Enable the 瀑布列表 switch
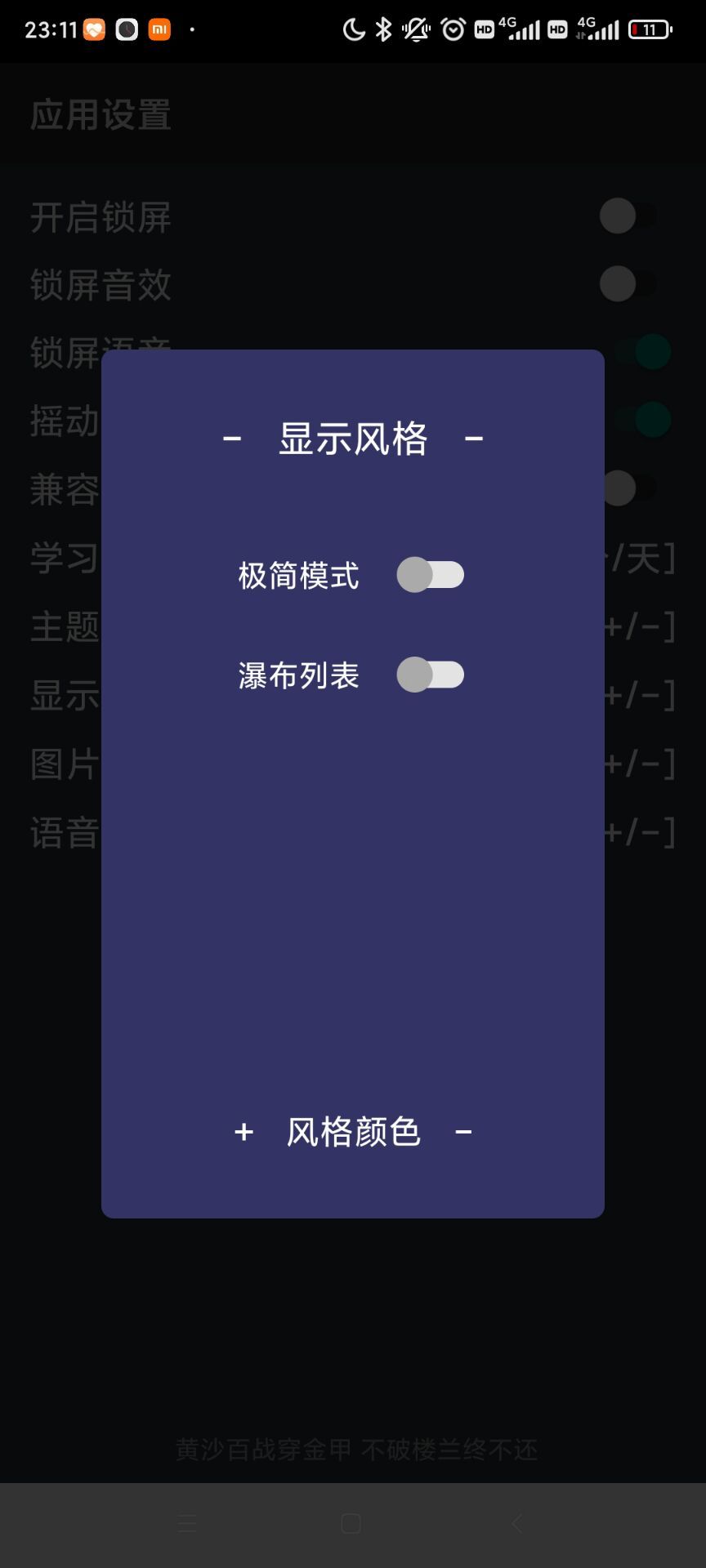The image size is (706, 1568). click(431, 675)
